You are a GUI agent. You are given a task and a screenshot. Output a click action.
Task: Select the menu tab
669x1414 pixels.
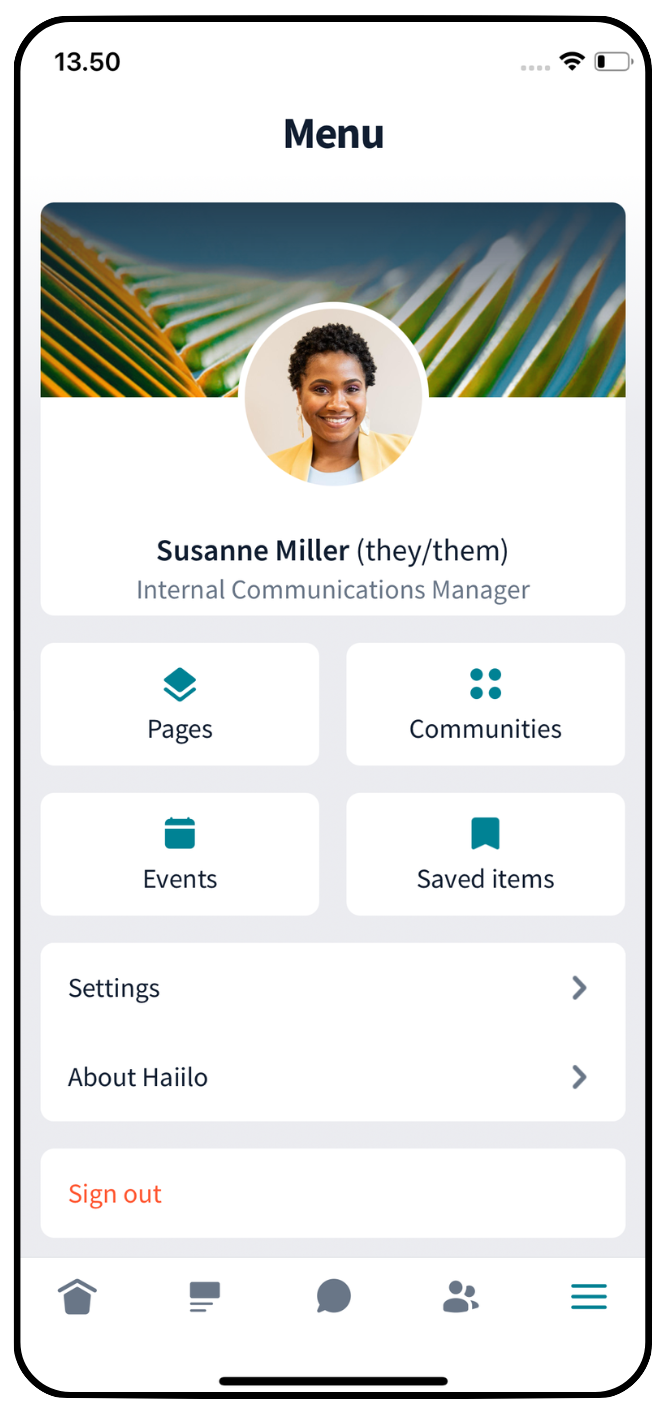click(589, 1297)
